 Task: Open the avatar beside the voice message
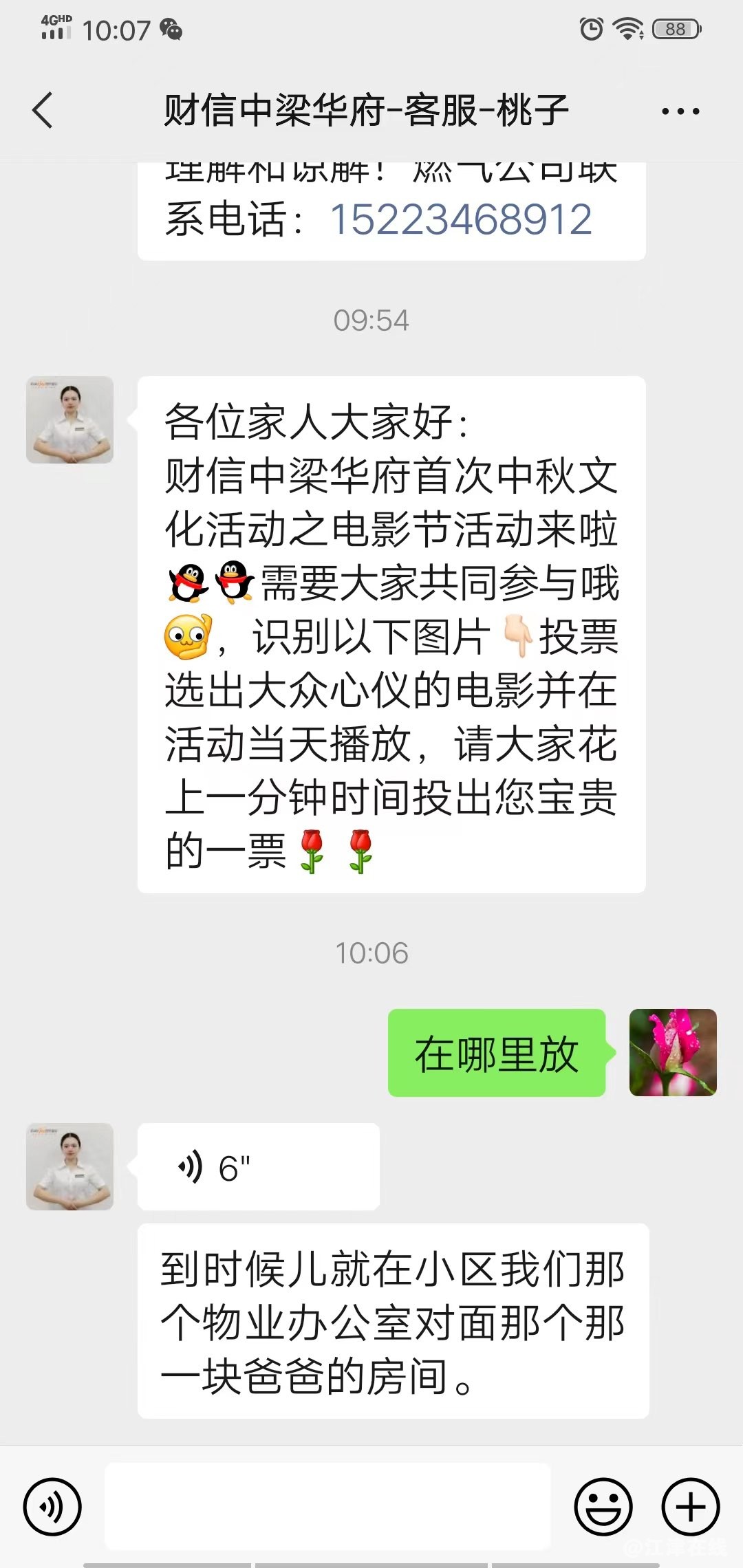pyautogui.click(x=69, y=1167)
